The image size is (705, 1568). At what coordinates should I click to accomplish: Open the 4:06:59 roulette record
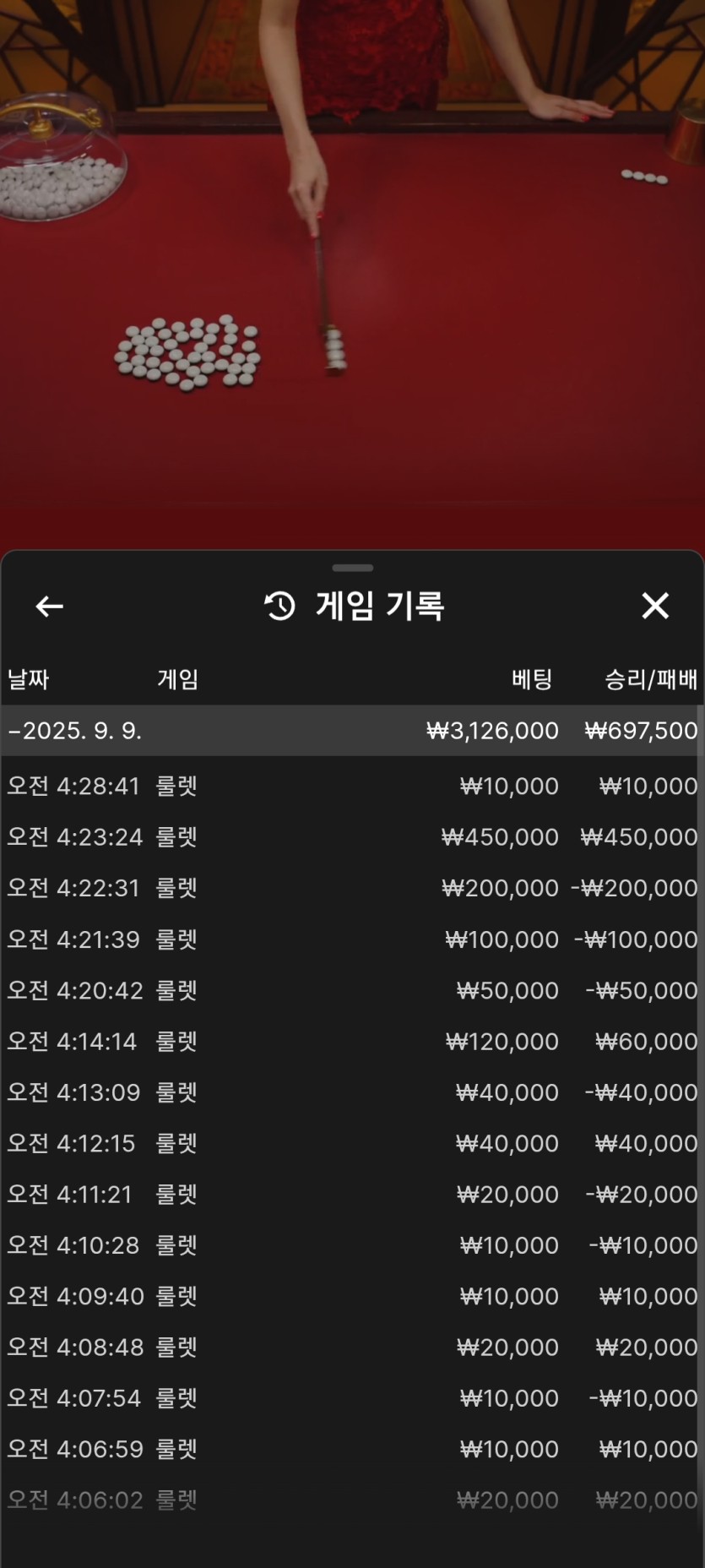[352, 1449]
